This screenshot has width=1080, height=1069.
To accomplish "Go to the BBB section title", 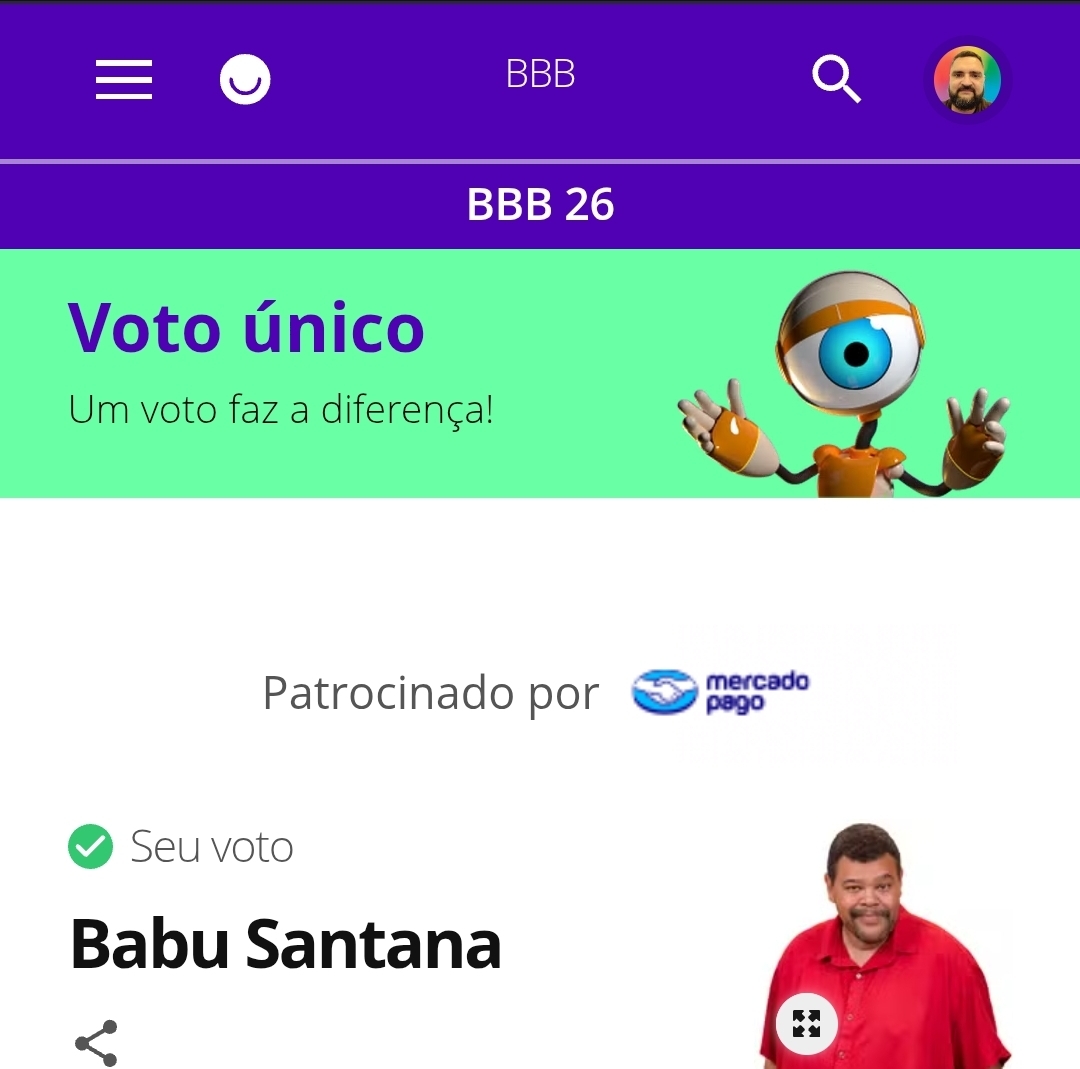I will (540, 75).
